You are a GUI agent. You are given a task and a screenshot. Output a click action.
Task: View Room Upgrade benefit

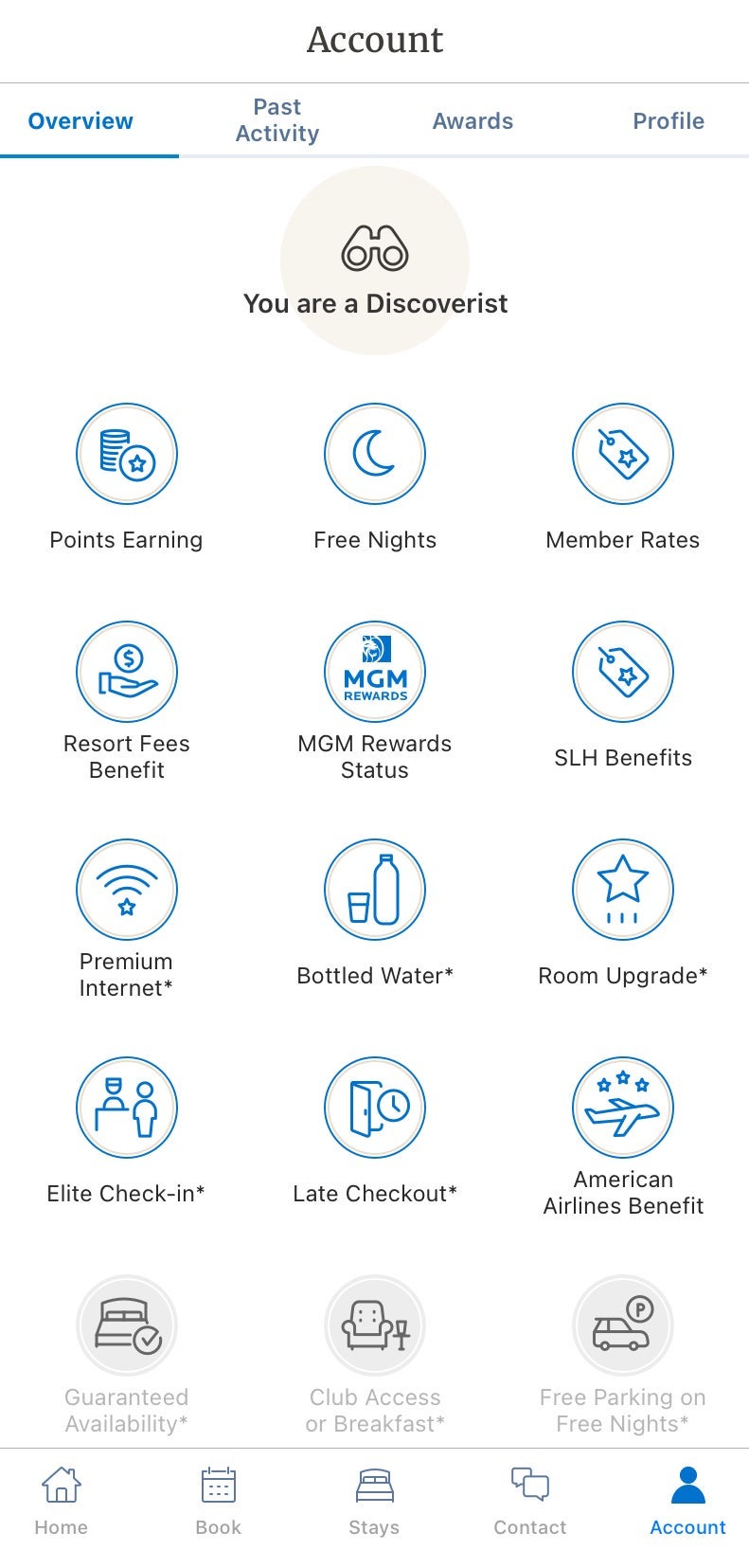pos(623,891)
